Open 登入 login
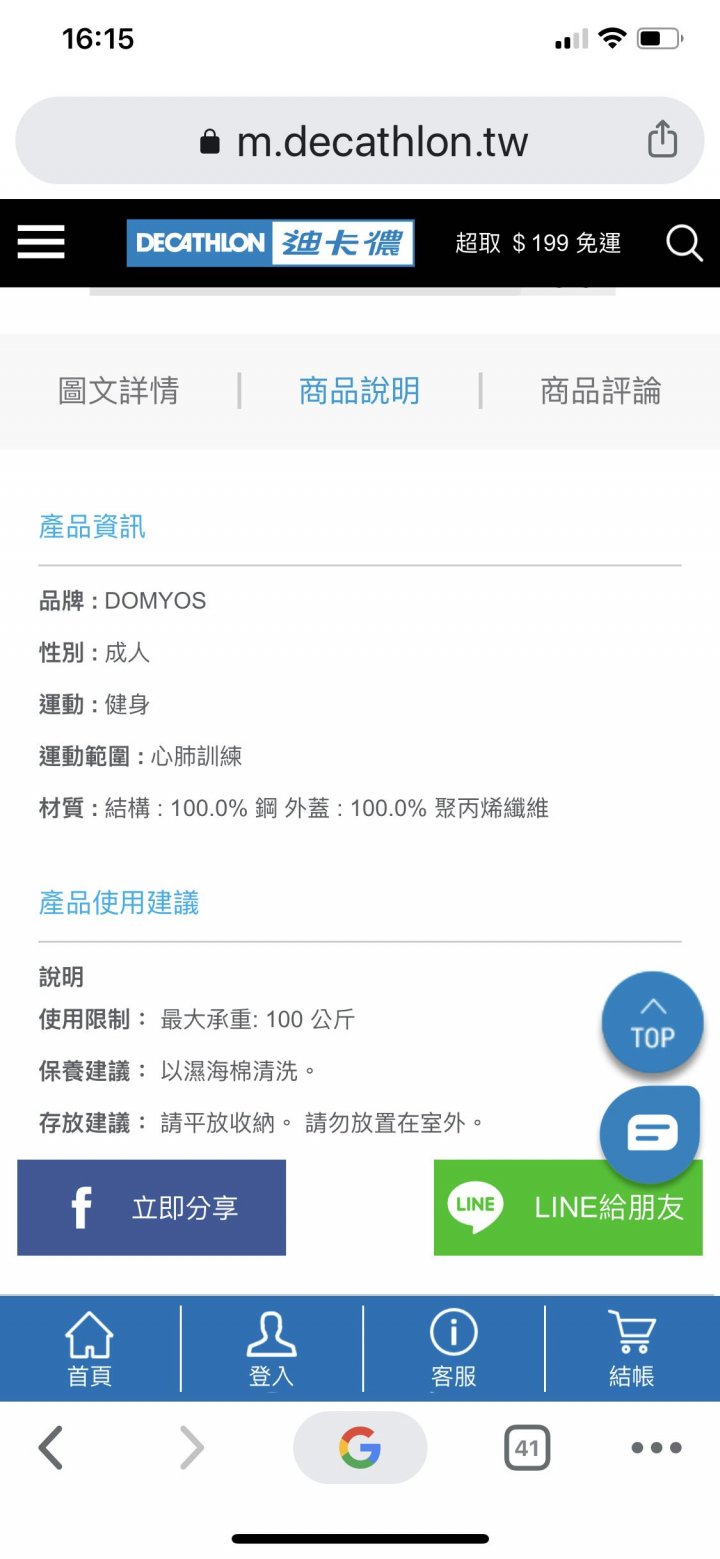Screen dimensions: 720x1559 (x=271, y=1349)
